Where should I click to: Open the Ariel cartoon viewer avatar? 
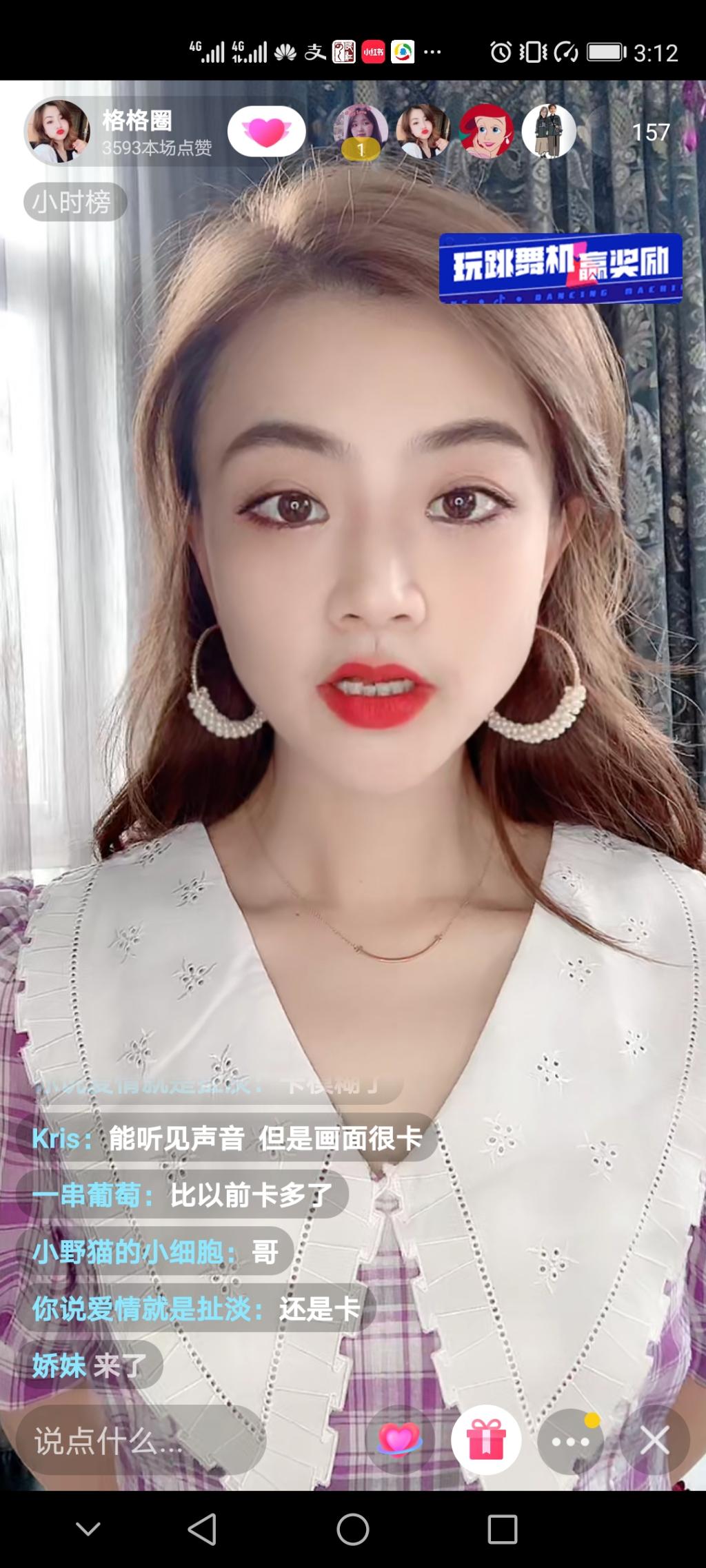coord(487,132)
